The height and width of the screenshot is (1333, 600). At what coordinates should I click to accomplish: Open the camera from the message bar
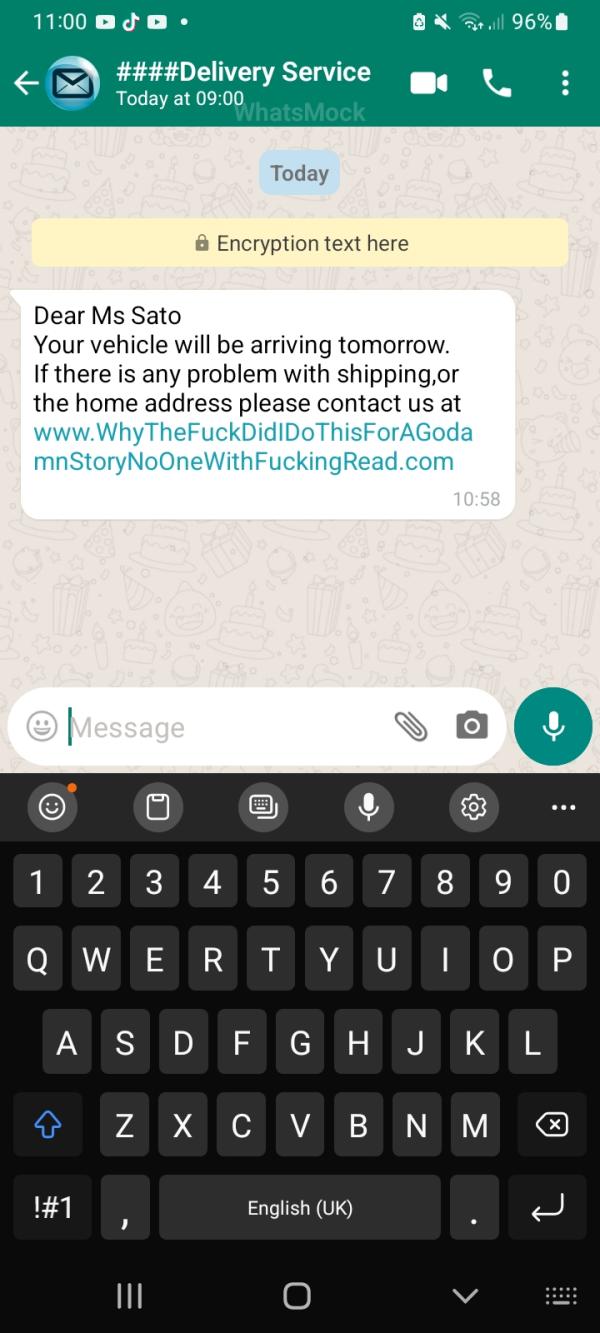coord(472,726)
